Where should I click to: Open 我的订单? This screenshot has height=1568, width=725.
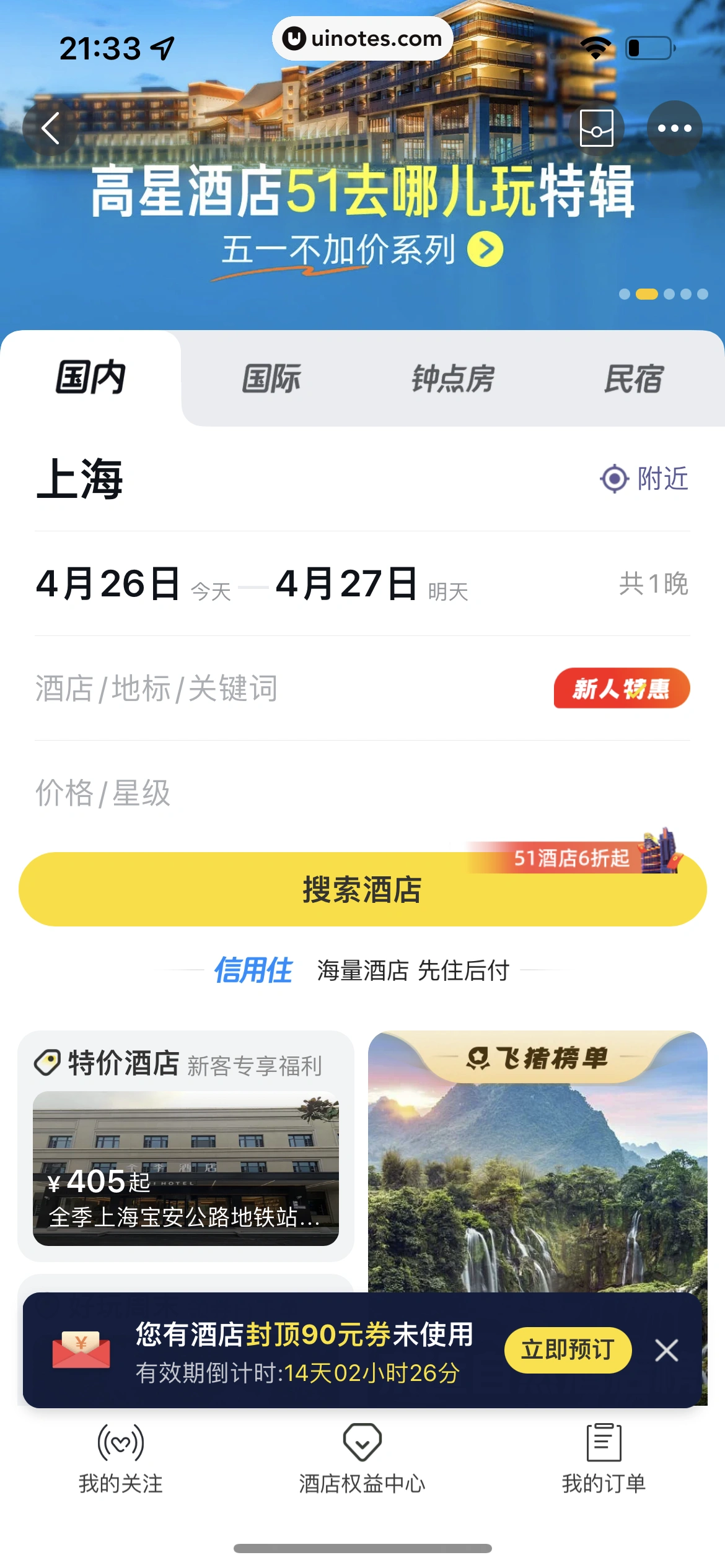pyautogui.click(x=604, y=1459)
